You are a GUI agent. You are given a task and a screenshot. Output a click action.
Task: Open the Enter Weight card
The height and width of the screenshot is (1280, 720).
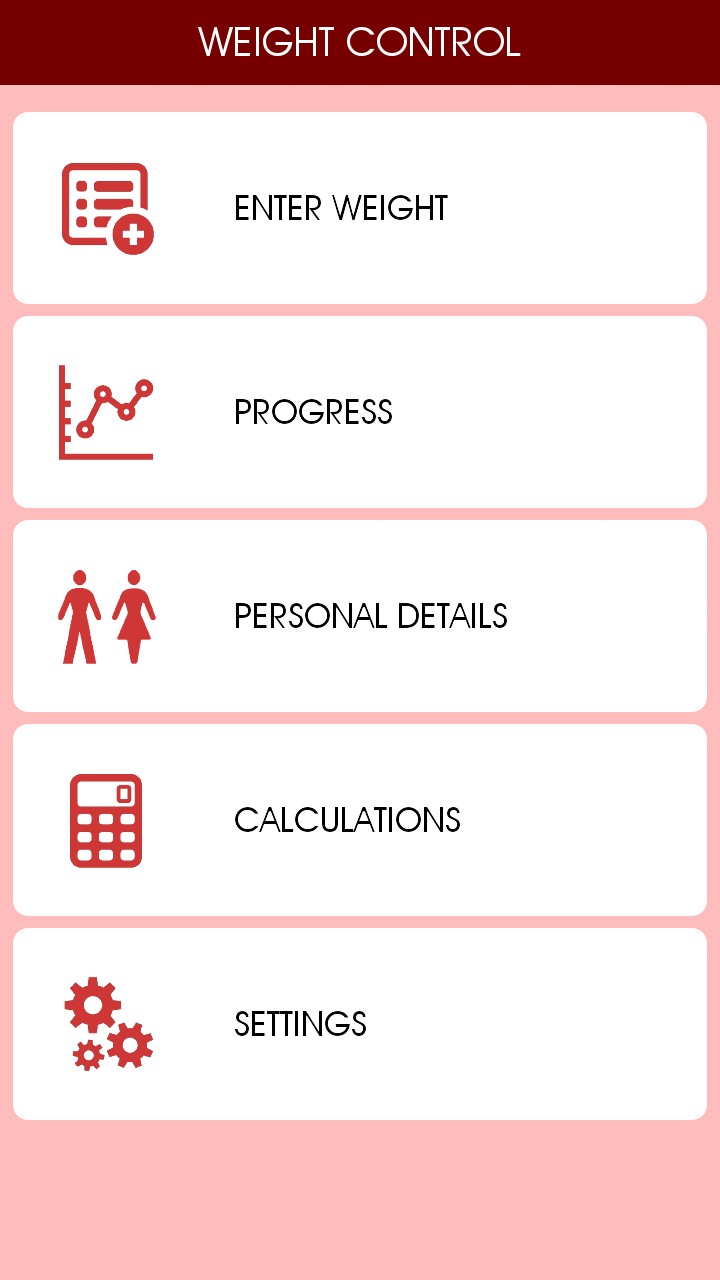pyautogui.click(x=360, y=208)
